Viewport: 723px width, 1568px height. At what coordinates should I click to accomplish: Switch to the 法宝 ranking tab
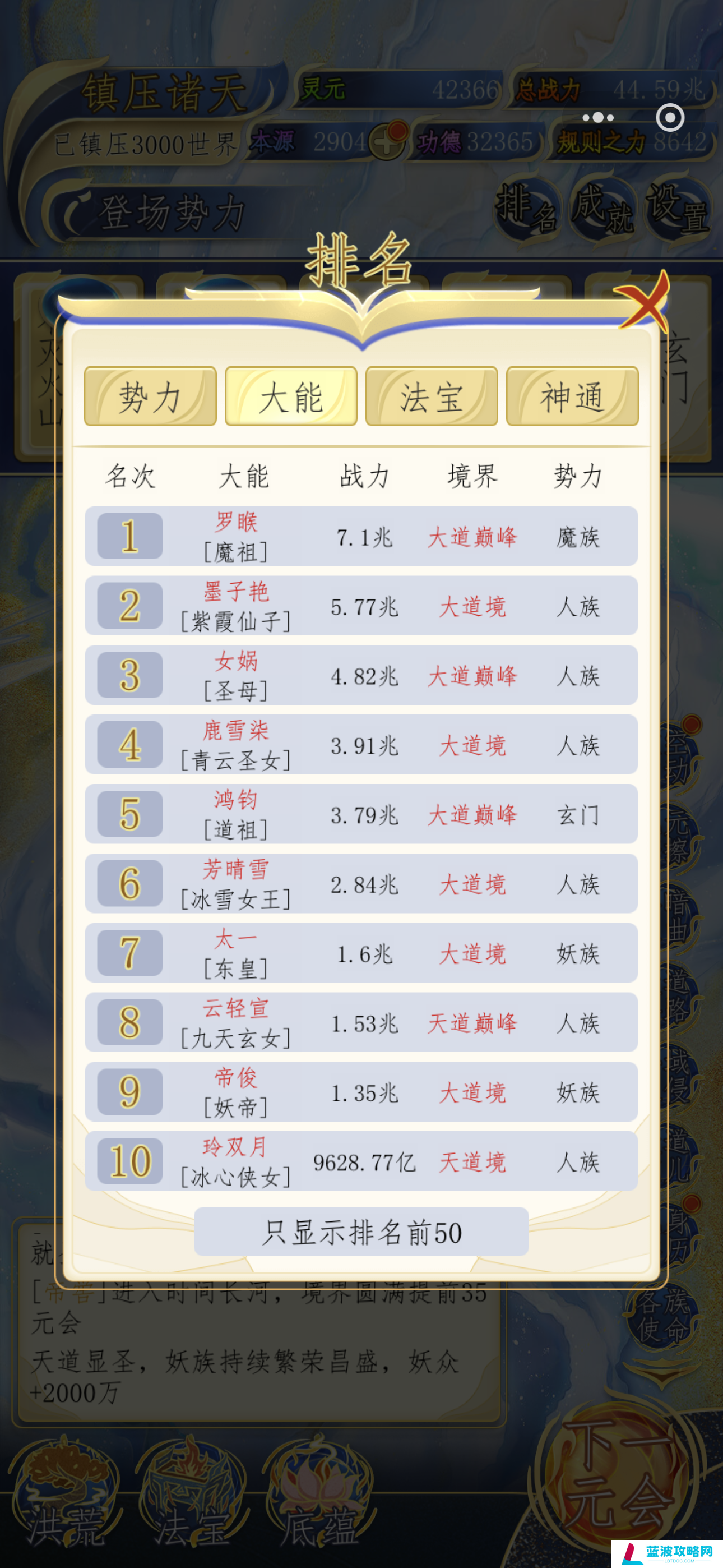point(432,397)
